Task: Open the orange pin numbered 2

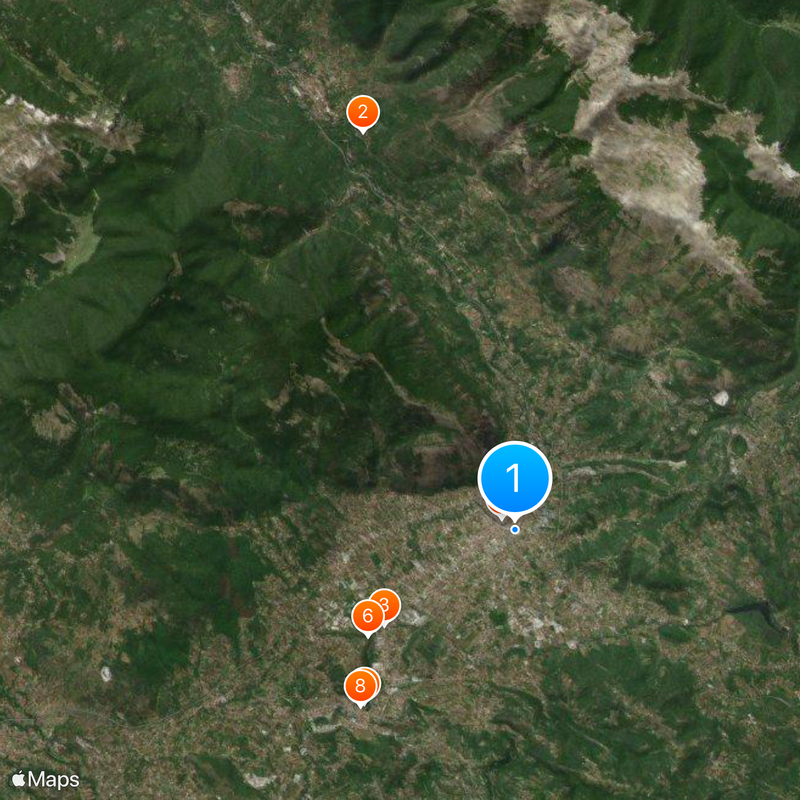Action: (x=362, y=112)
